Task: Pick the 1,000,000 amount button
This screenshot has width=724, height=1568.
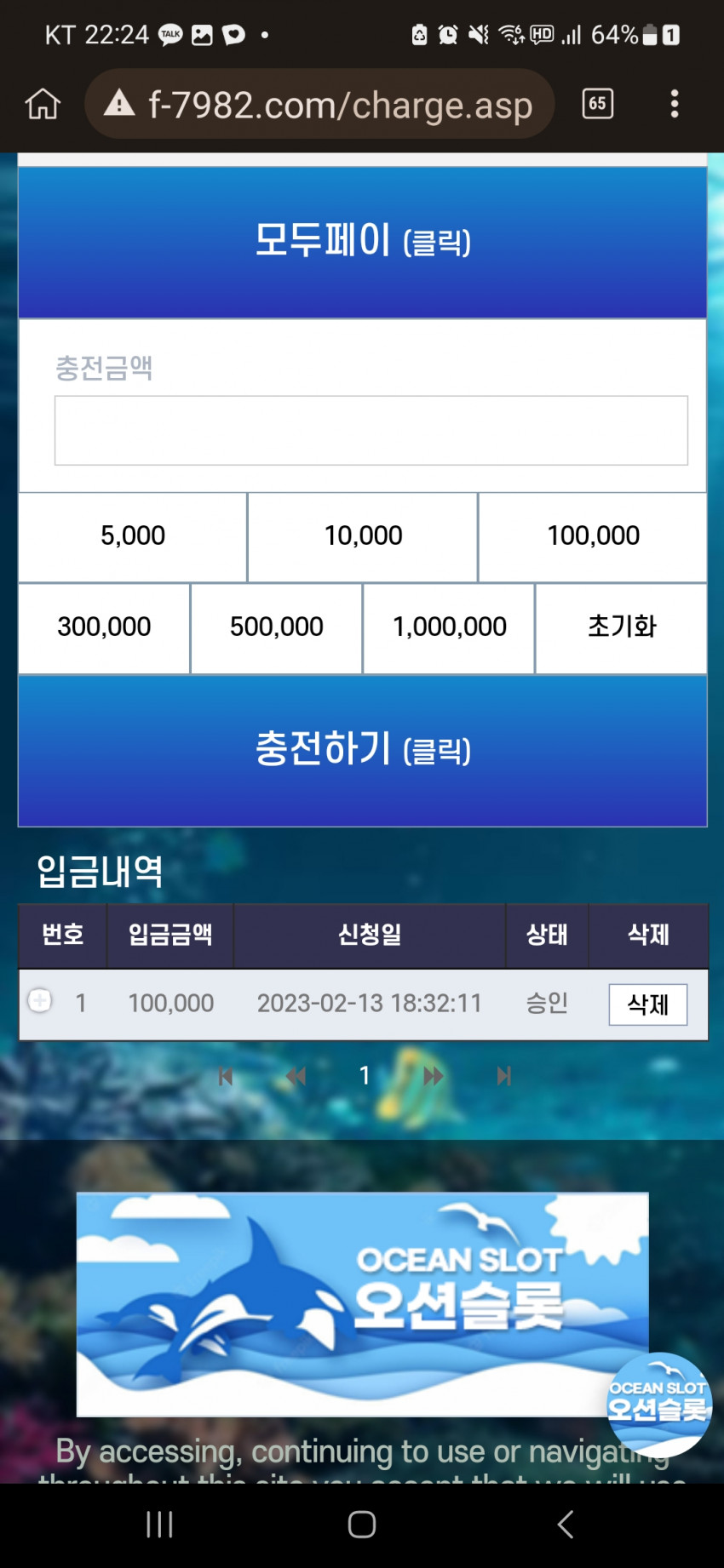Action: (449, 627)
